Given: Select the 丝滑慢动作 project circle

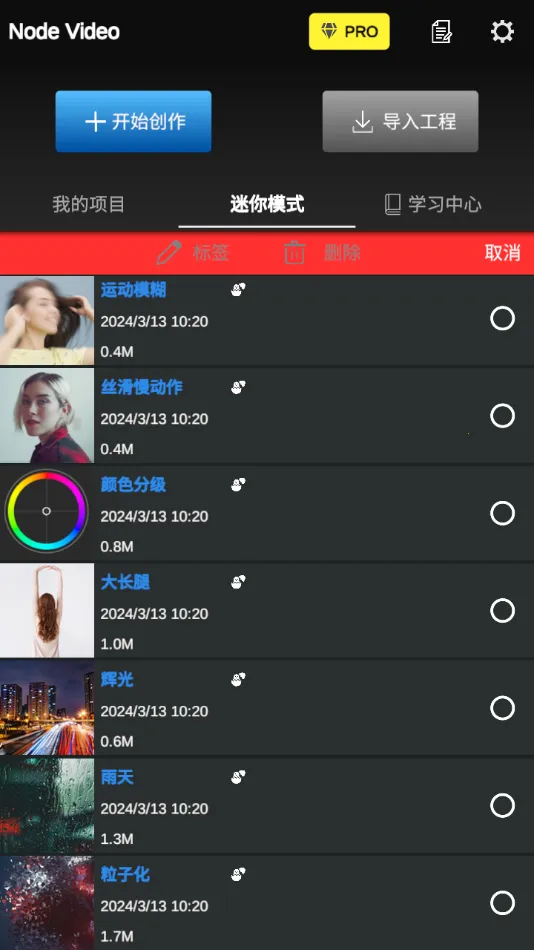Looking at the screenshot, I should coord(502,416).
